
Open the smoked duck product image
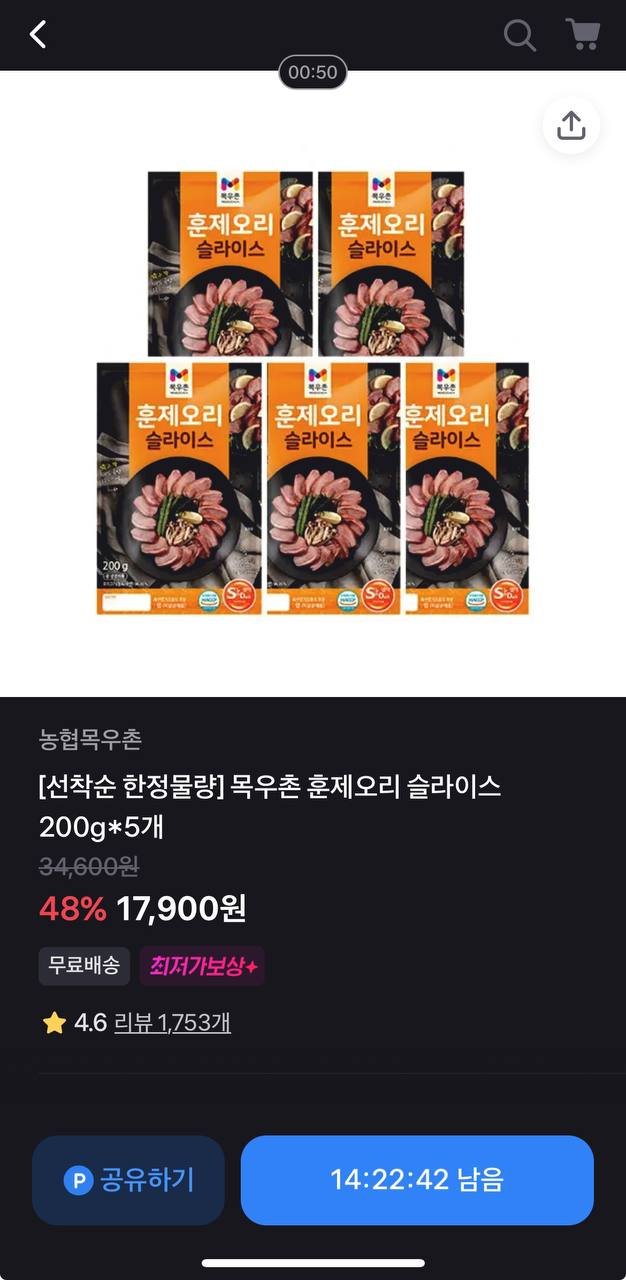point(312,392)
